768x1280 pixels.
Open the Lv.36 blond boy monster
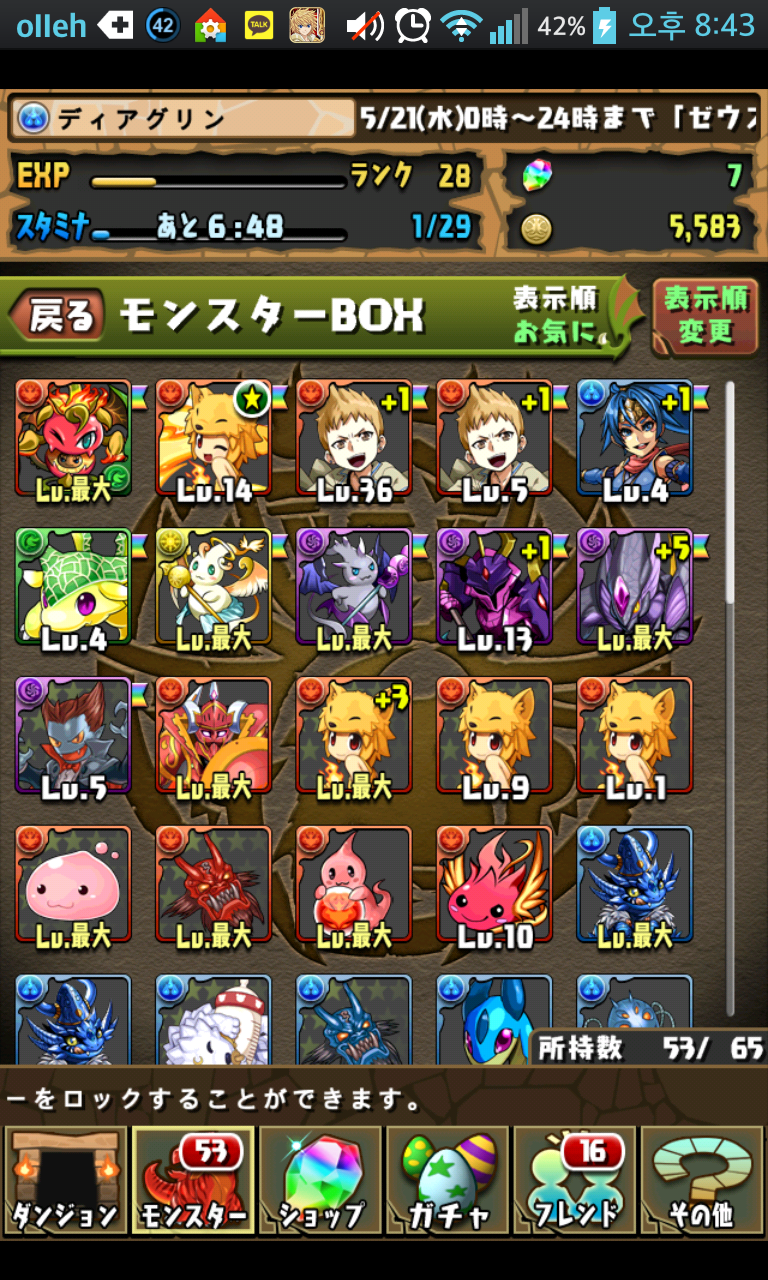tap(353, 440)
